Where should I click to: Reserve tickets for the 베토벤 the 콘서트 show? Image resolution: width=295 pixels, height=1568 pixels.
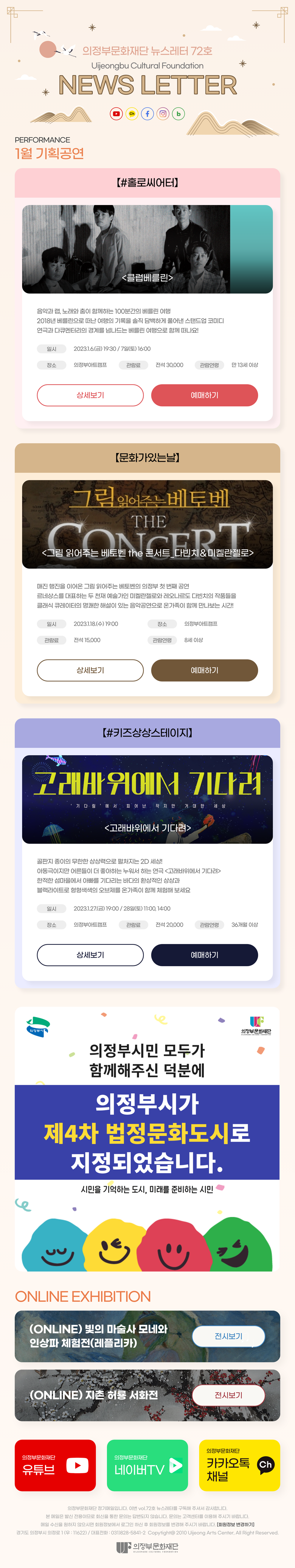pyautogui.click(x=204, y=670)
